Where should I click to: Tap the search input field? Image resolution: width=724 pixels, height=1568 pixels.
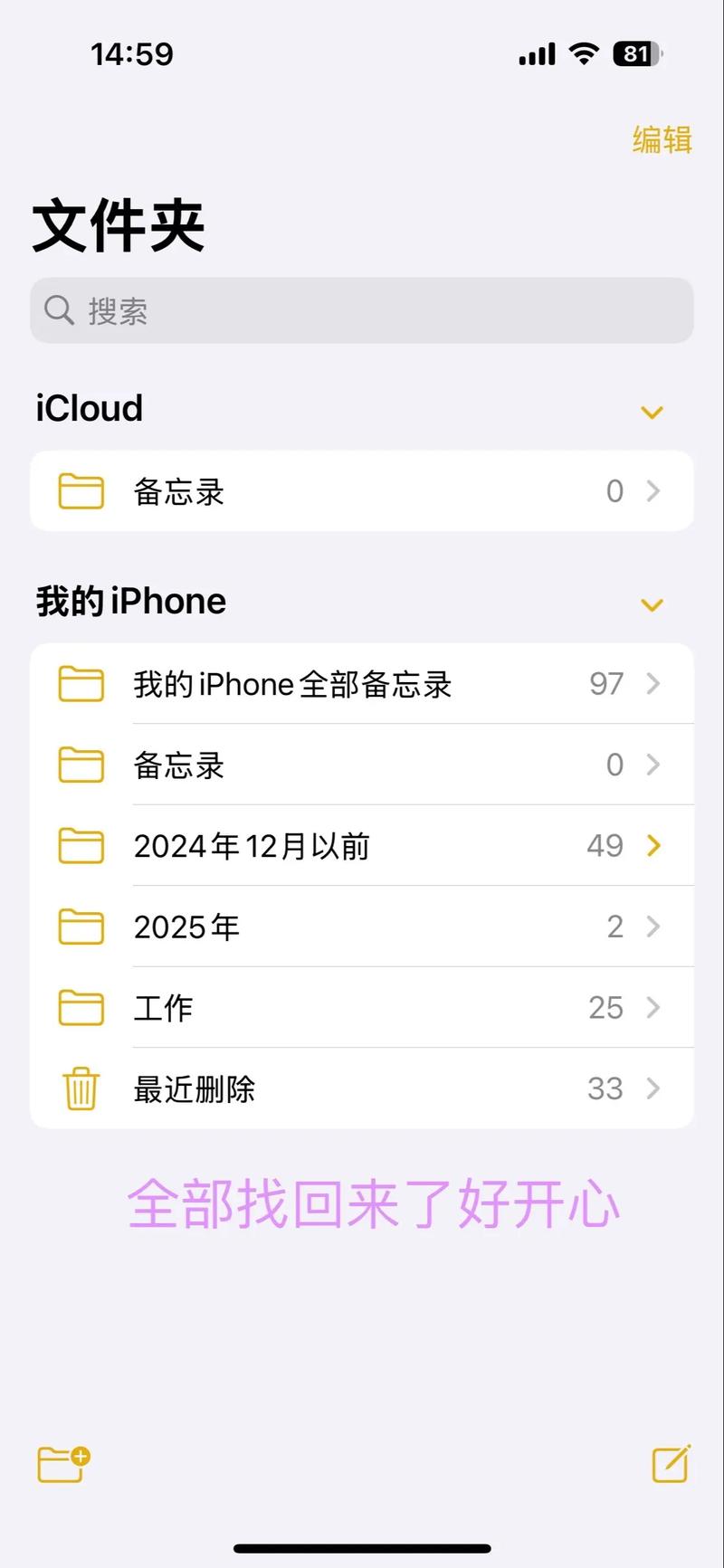point(362,310)
